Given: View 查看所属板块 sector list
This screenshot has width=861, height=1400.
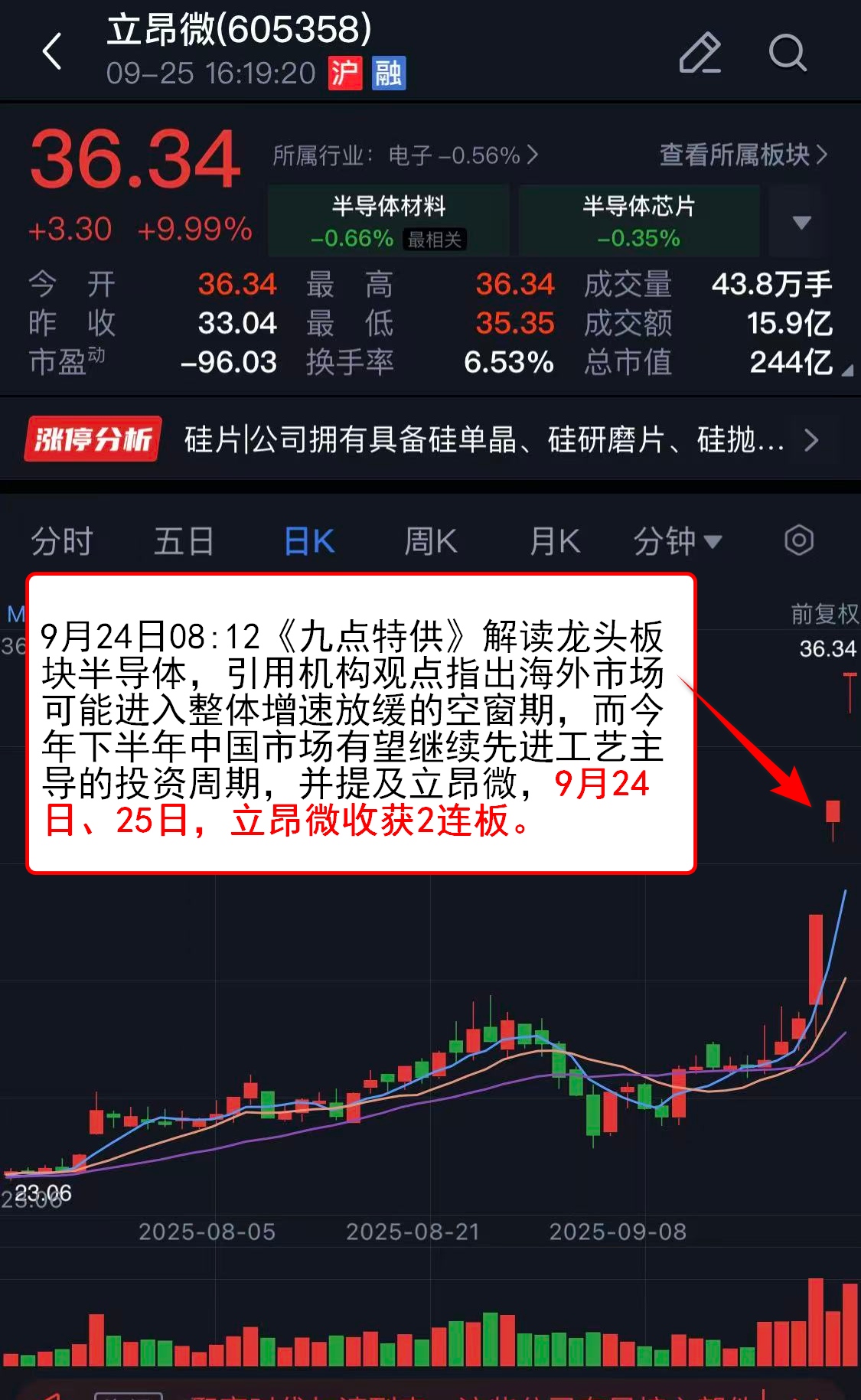Looking at the screenshot, I should pyautogui.click(x=743, y=155).
